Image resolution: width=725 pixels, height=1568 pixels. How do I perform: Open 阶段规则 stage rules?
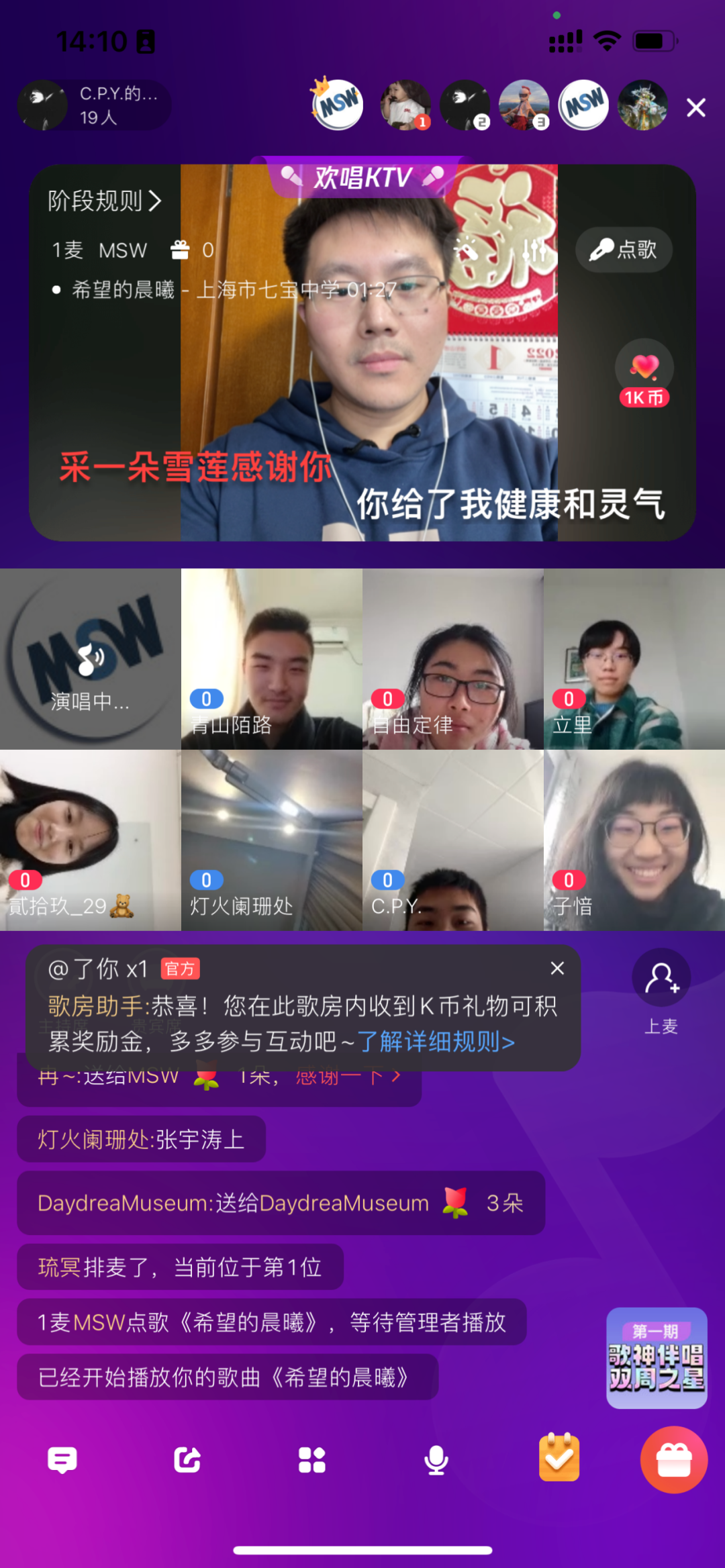point(104,201)
